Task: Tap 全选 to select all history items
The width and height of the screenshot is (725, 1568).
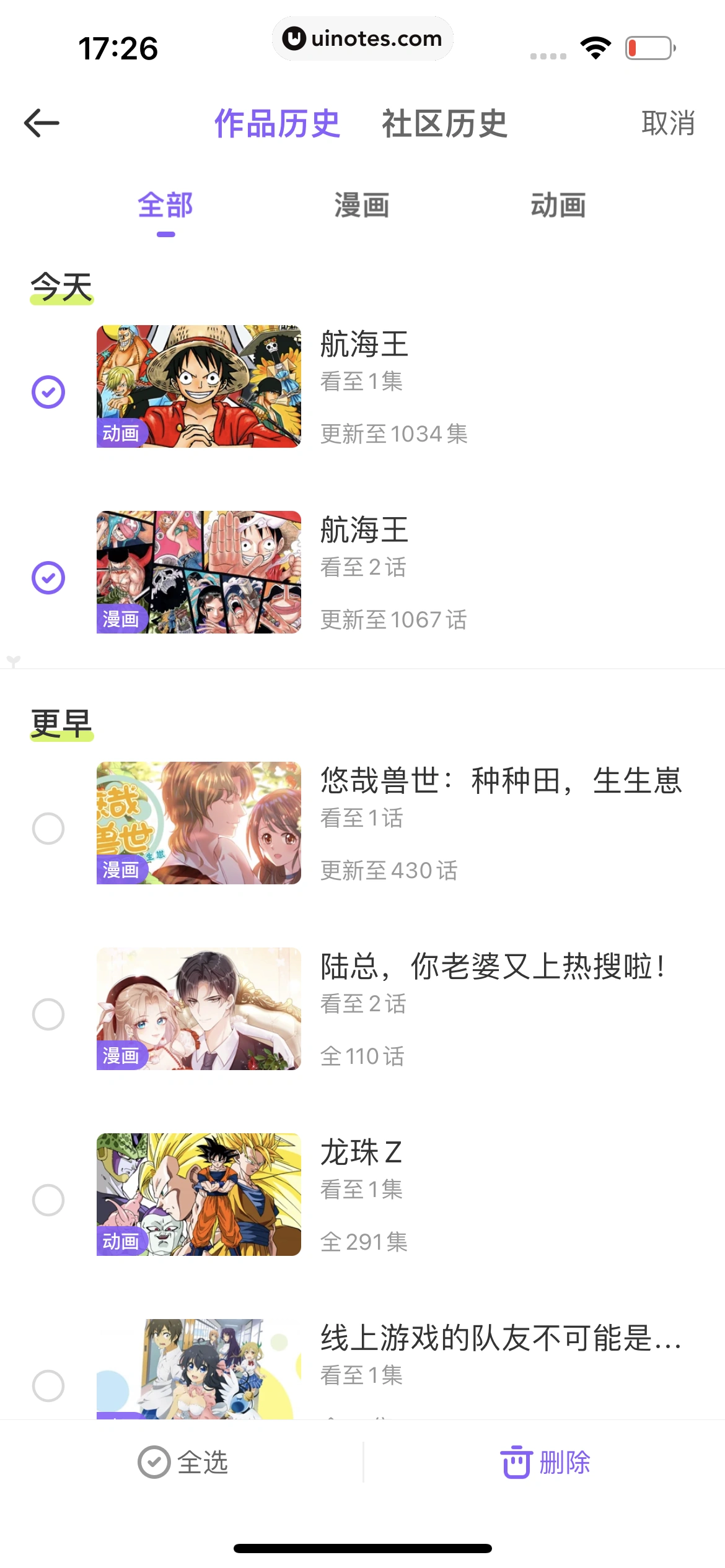Action: 201,1463
